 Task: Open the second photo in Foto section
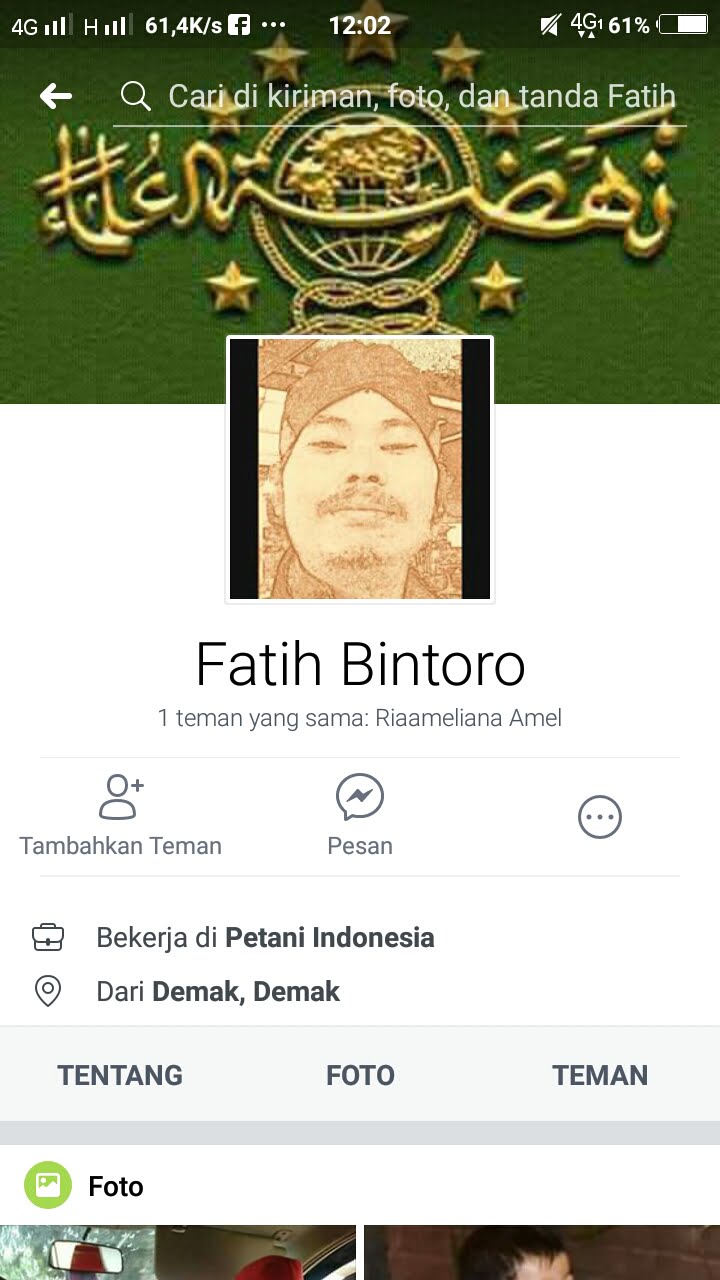click(541, 1252)
